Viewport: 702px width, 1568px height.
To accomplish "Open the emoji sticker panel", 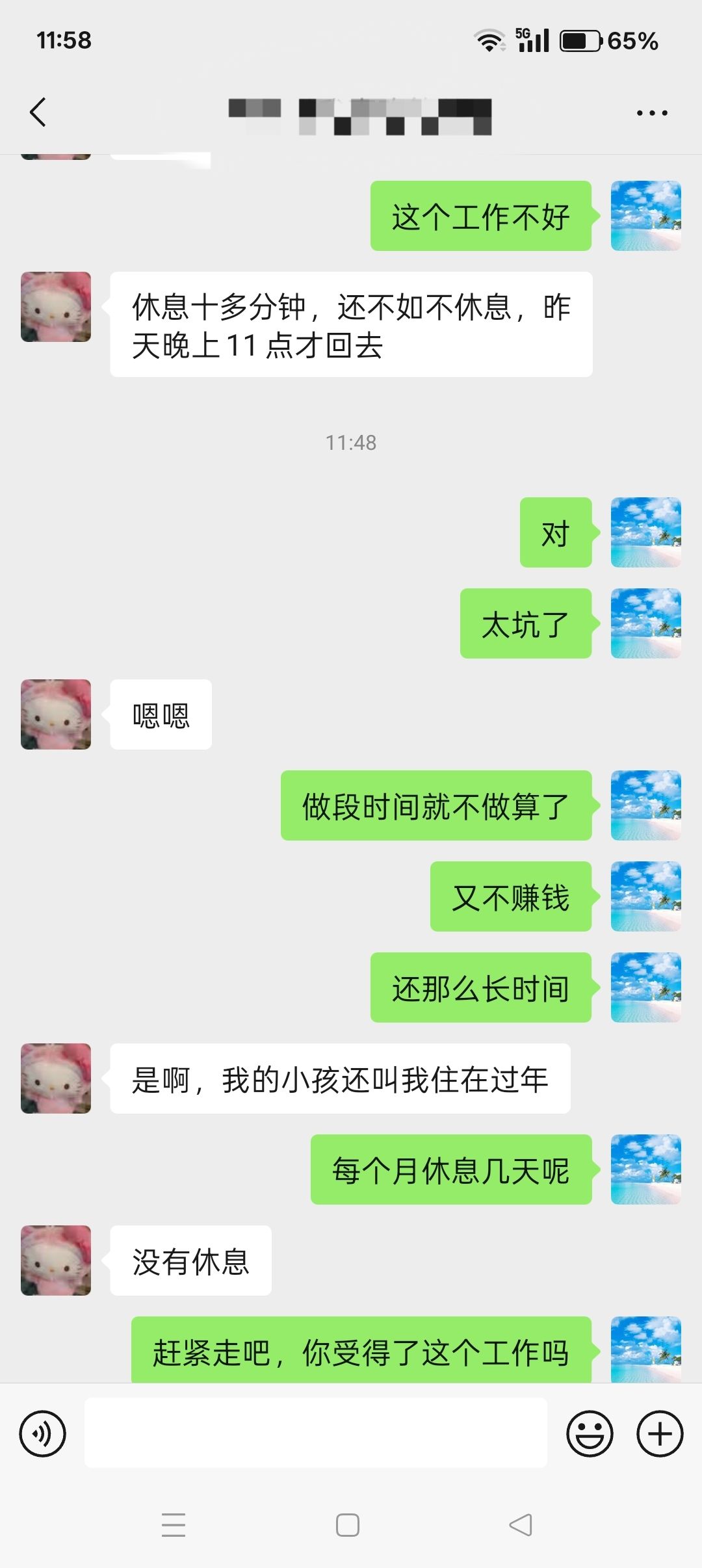I will click(590, 1433).
